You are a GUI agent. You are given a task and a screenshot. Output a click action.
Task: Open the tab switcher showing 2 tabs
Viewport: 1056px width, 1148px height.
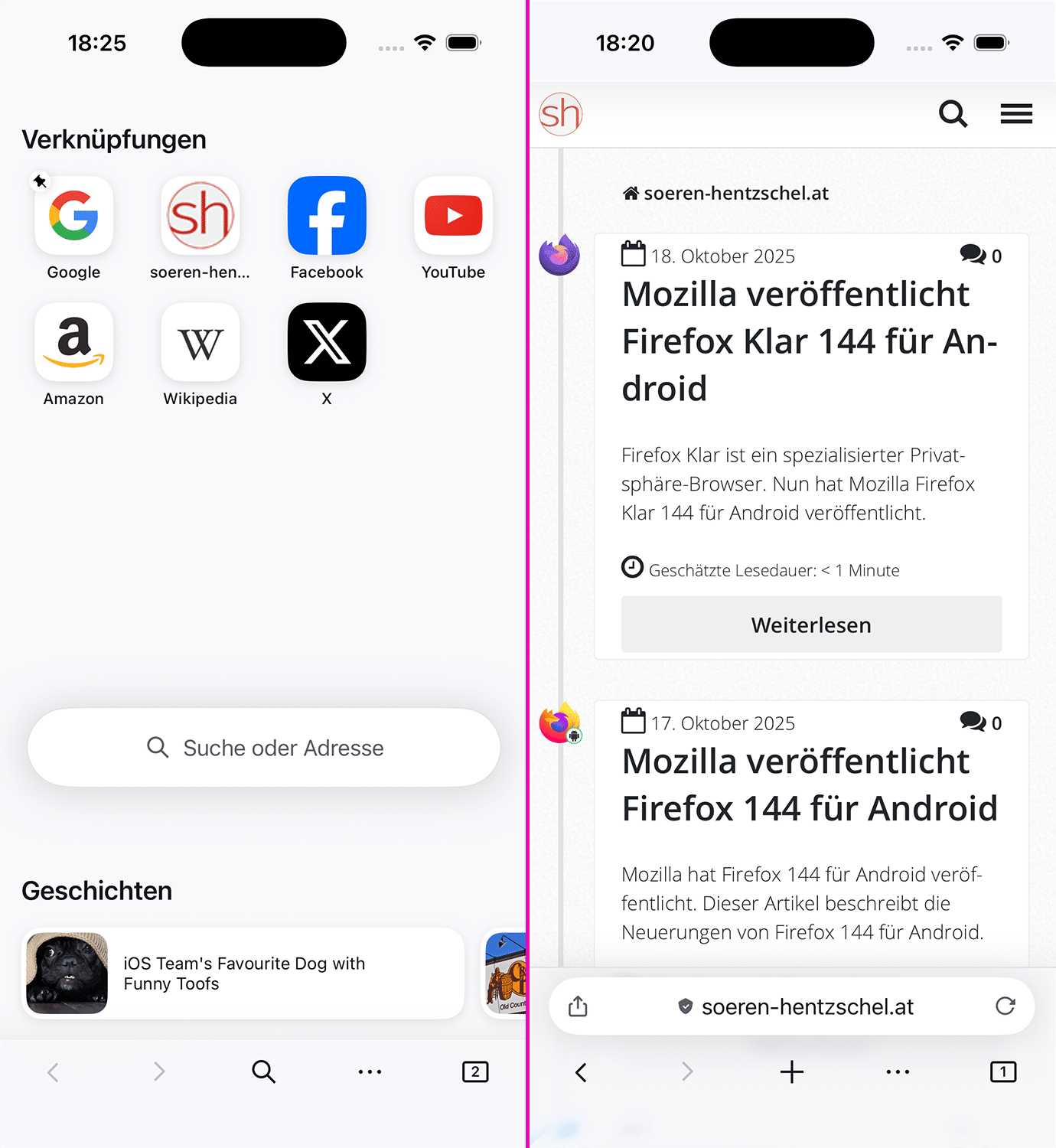[475, 1071]
